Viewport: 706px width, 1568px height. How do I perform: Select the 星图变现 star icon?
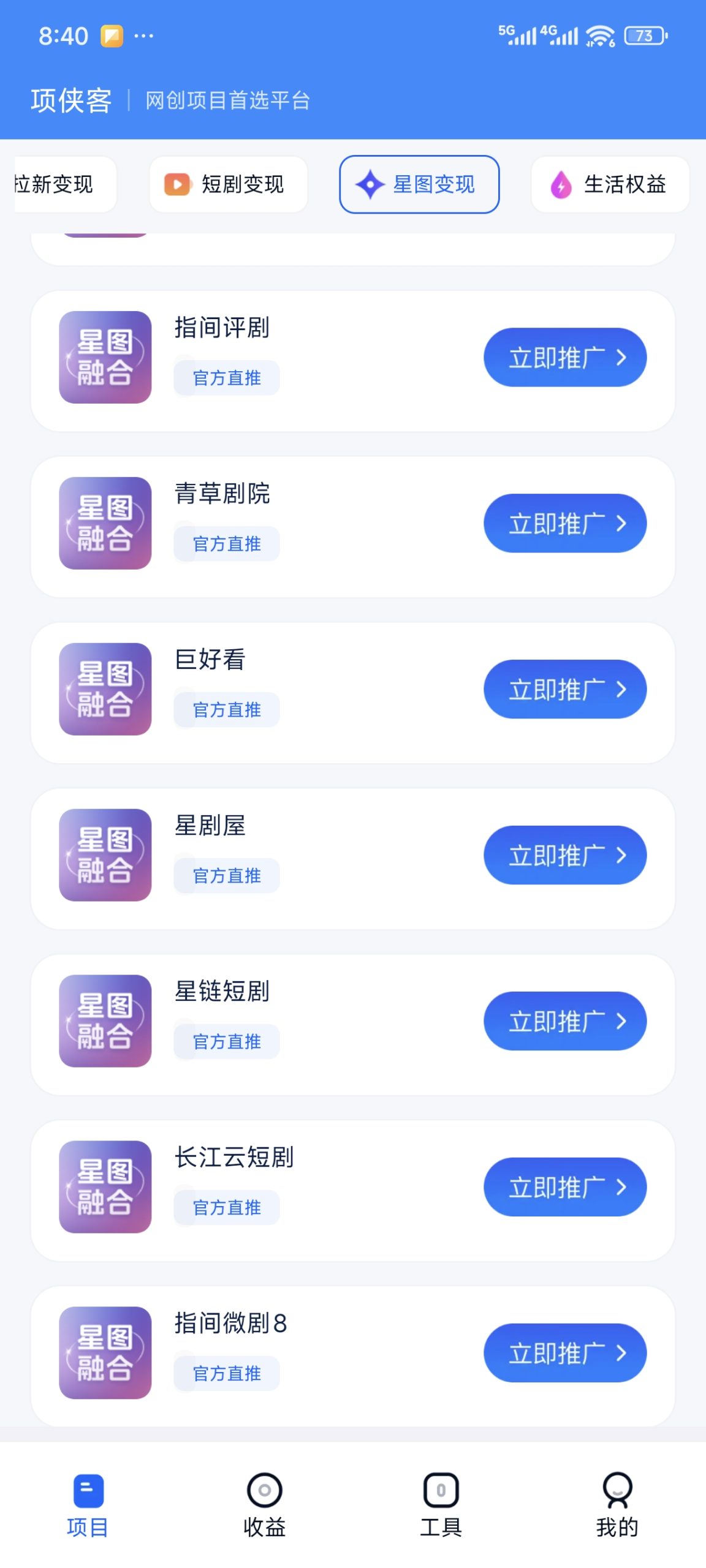pos(370,184)
